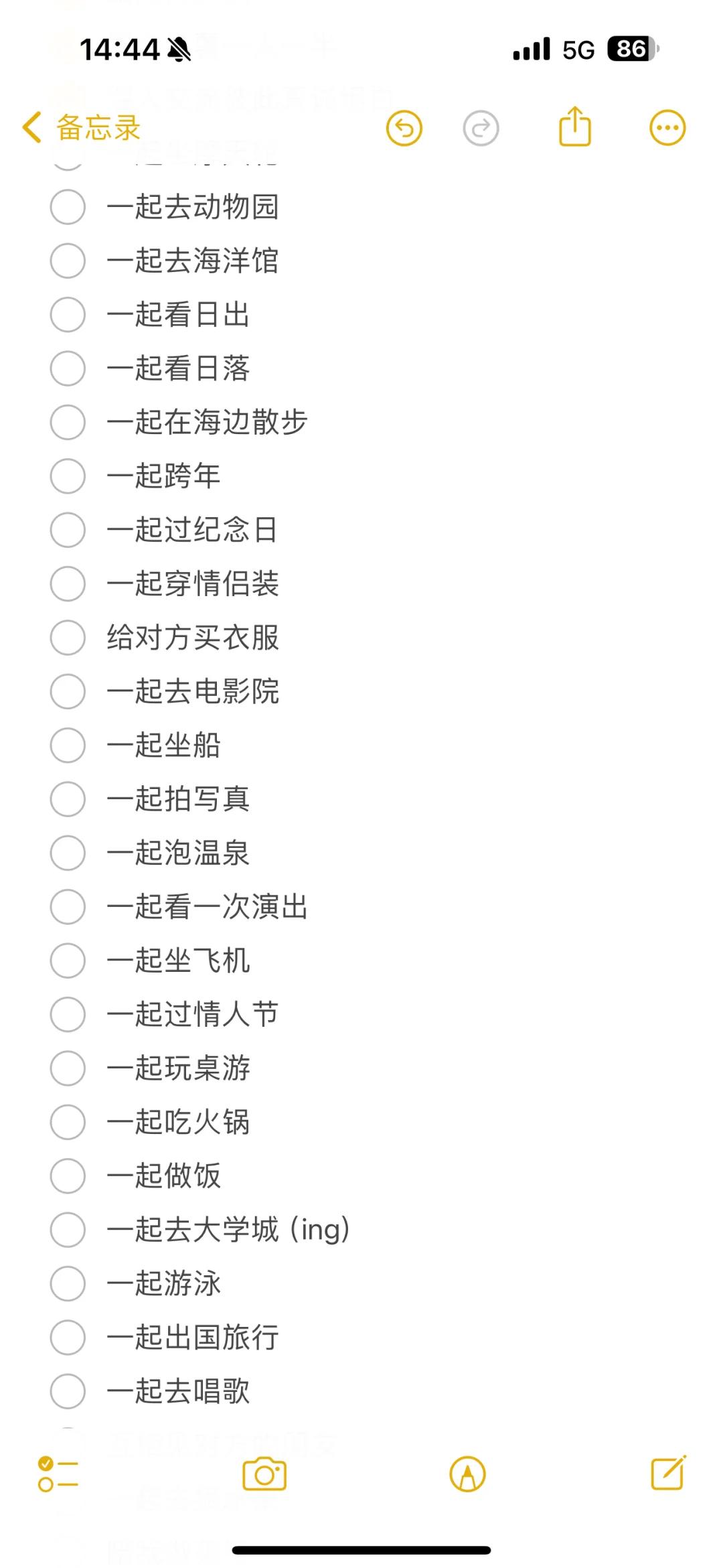Open the markup pen tool

468,1474
